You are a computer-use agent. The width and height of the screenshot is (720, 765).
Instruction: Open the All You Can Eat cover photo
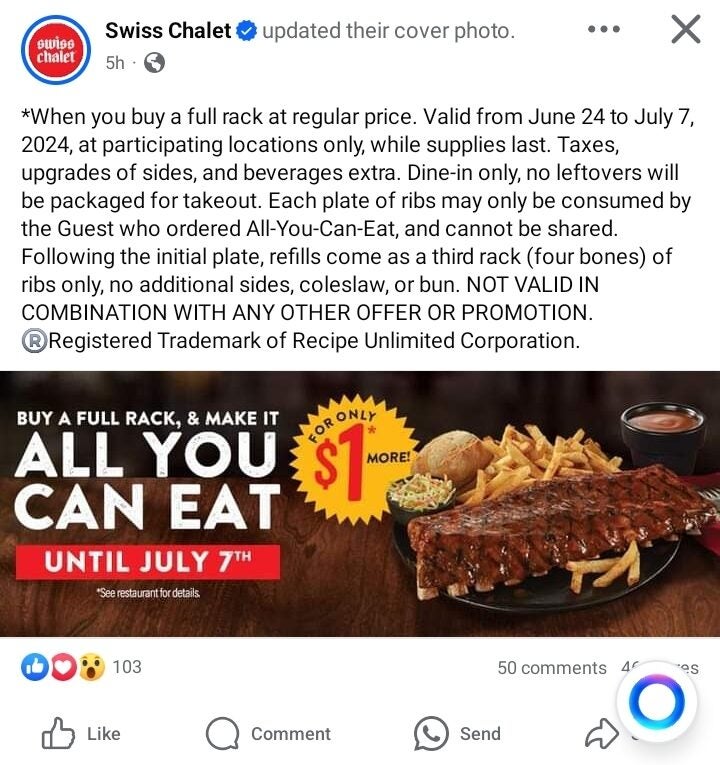click(x=360, y=503)
